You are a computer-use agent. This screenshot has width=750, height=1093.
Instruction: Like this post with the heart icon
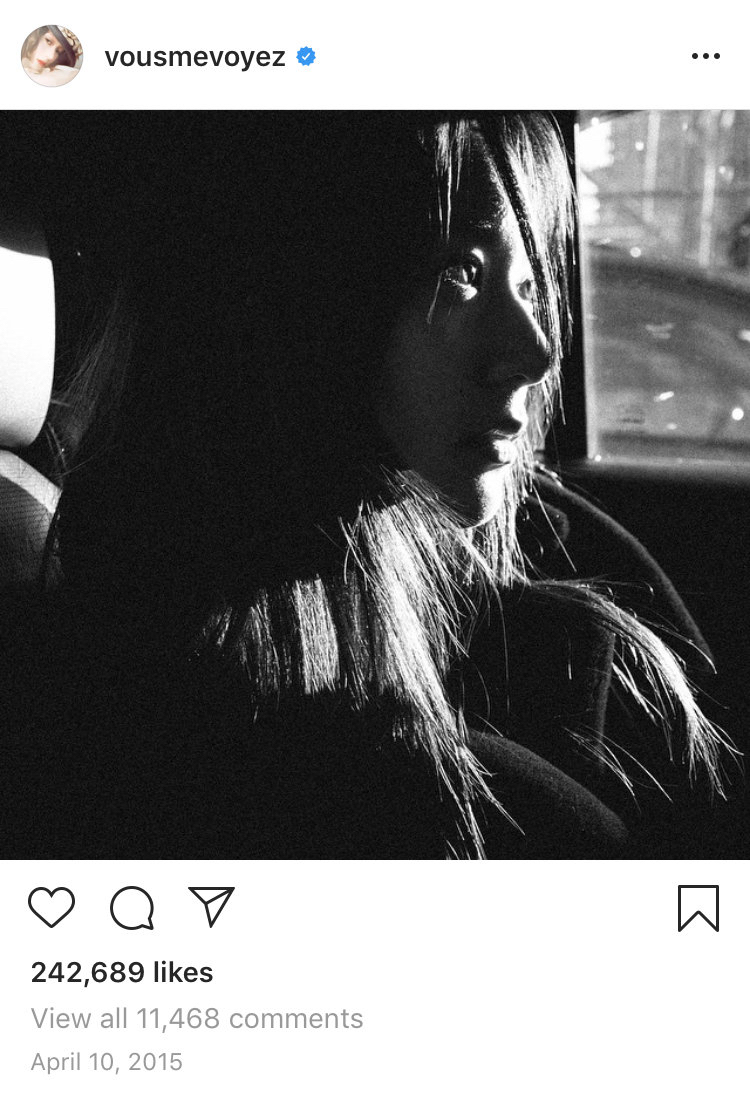[x=51, y=907]
